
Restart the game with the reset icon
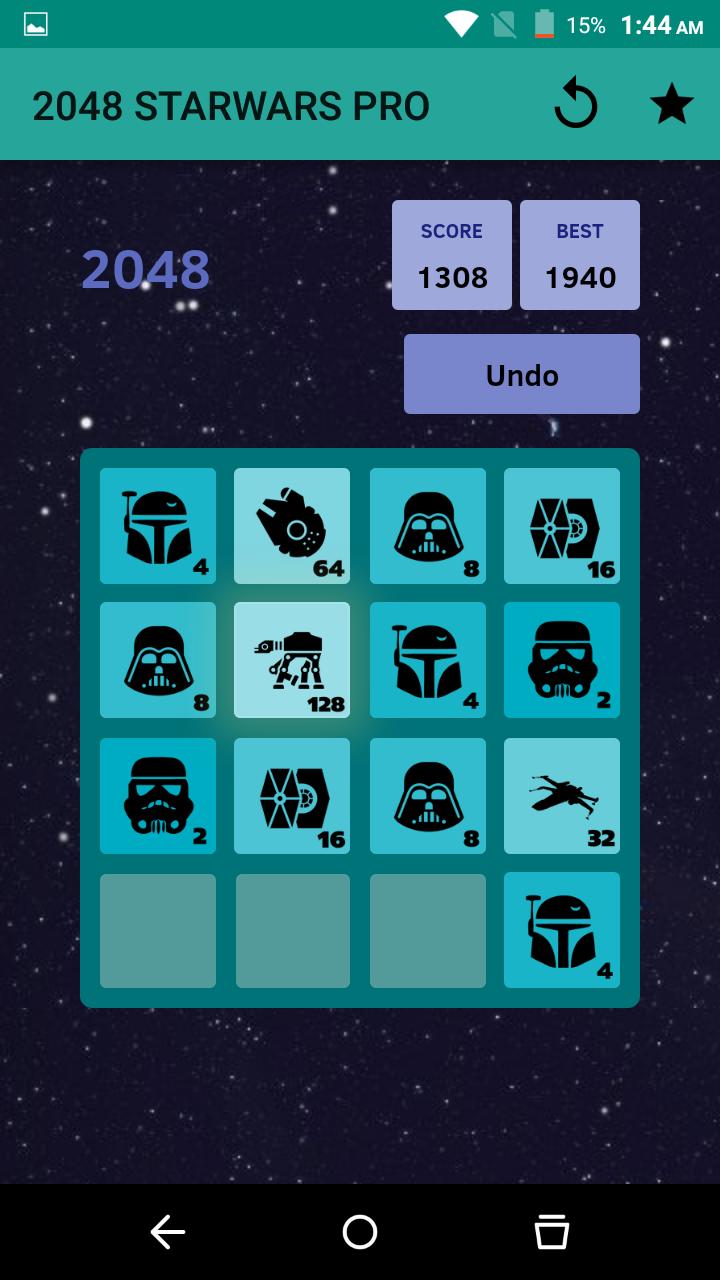pyautogui.click(x=575, y=105)
